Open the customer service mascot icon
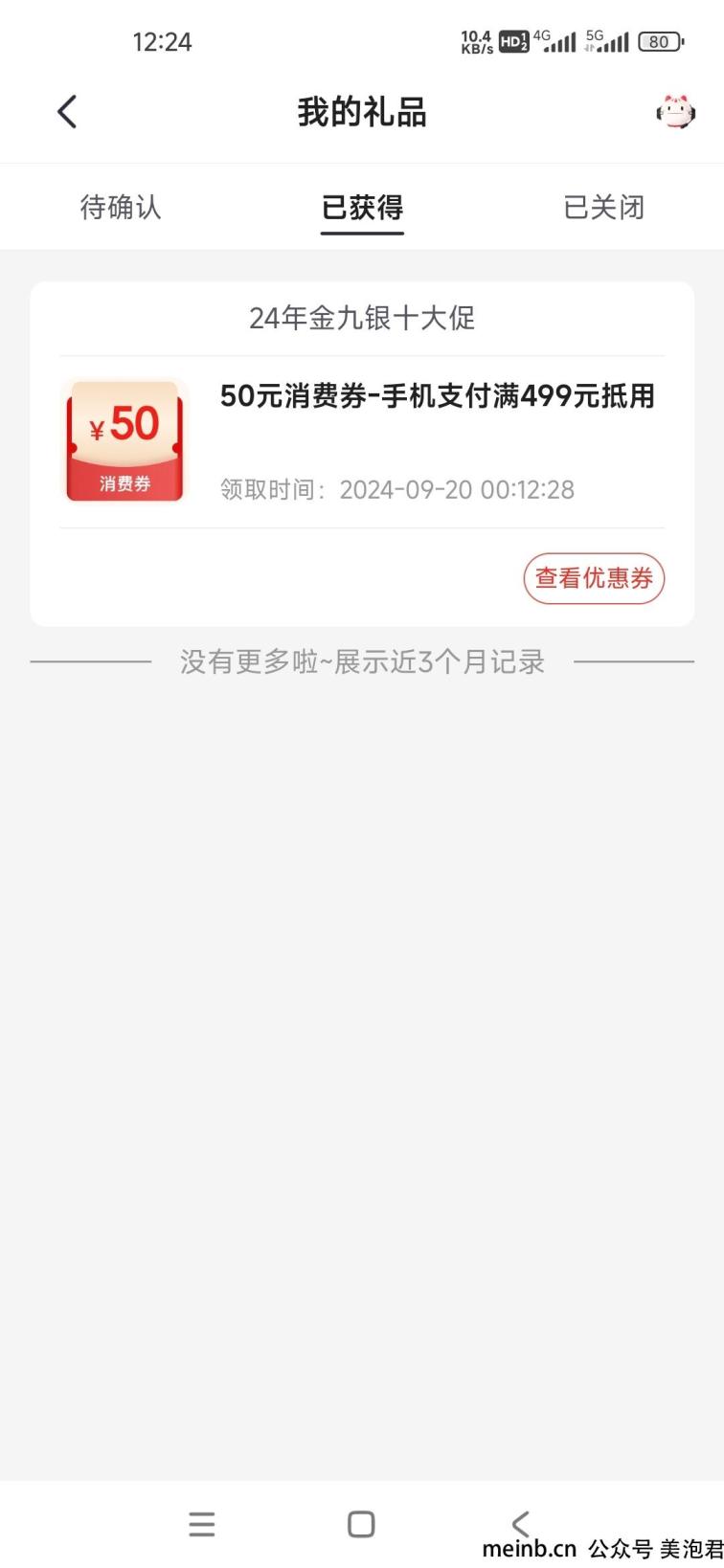 (x=676, y=112)
